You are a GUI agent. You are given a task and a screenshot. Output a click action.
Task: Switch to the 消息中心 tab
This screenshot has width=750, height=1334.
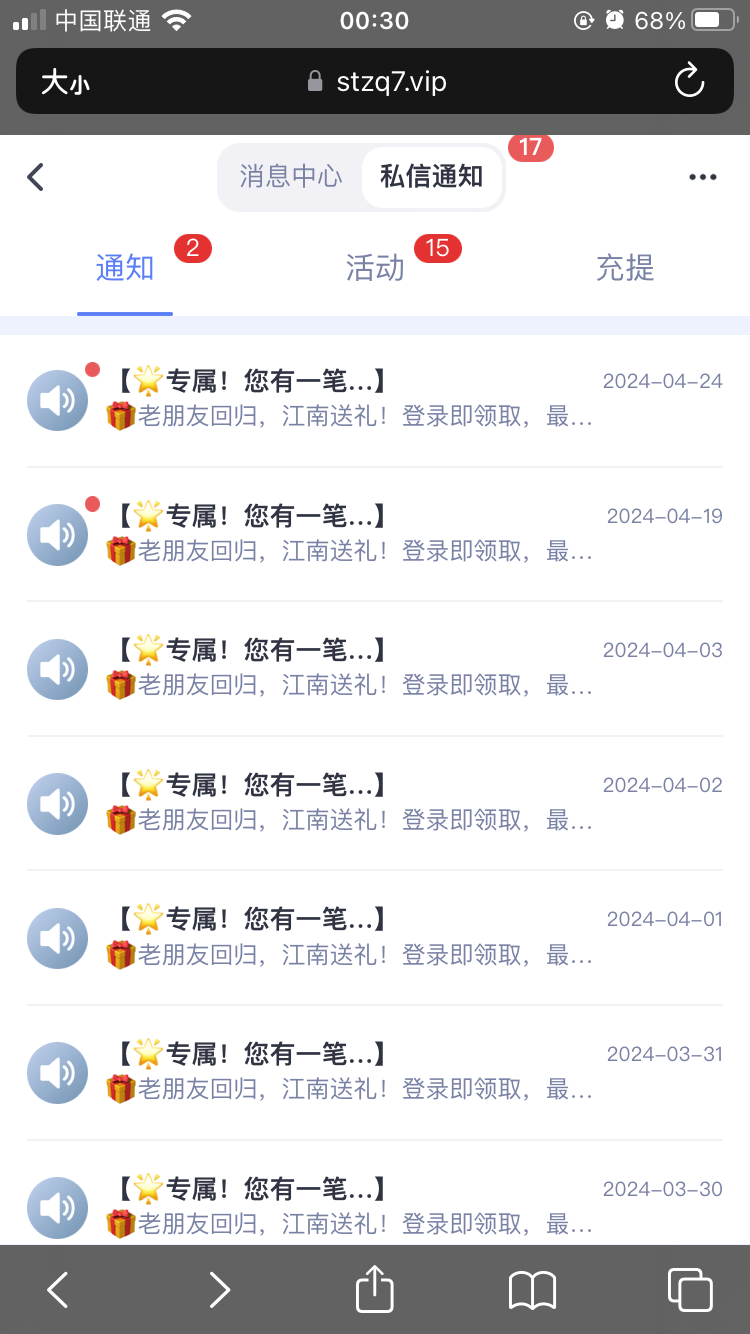(289, 176)
